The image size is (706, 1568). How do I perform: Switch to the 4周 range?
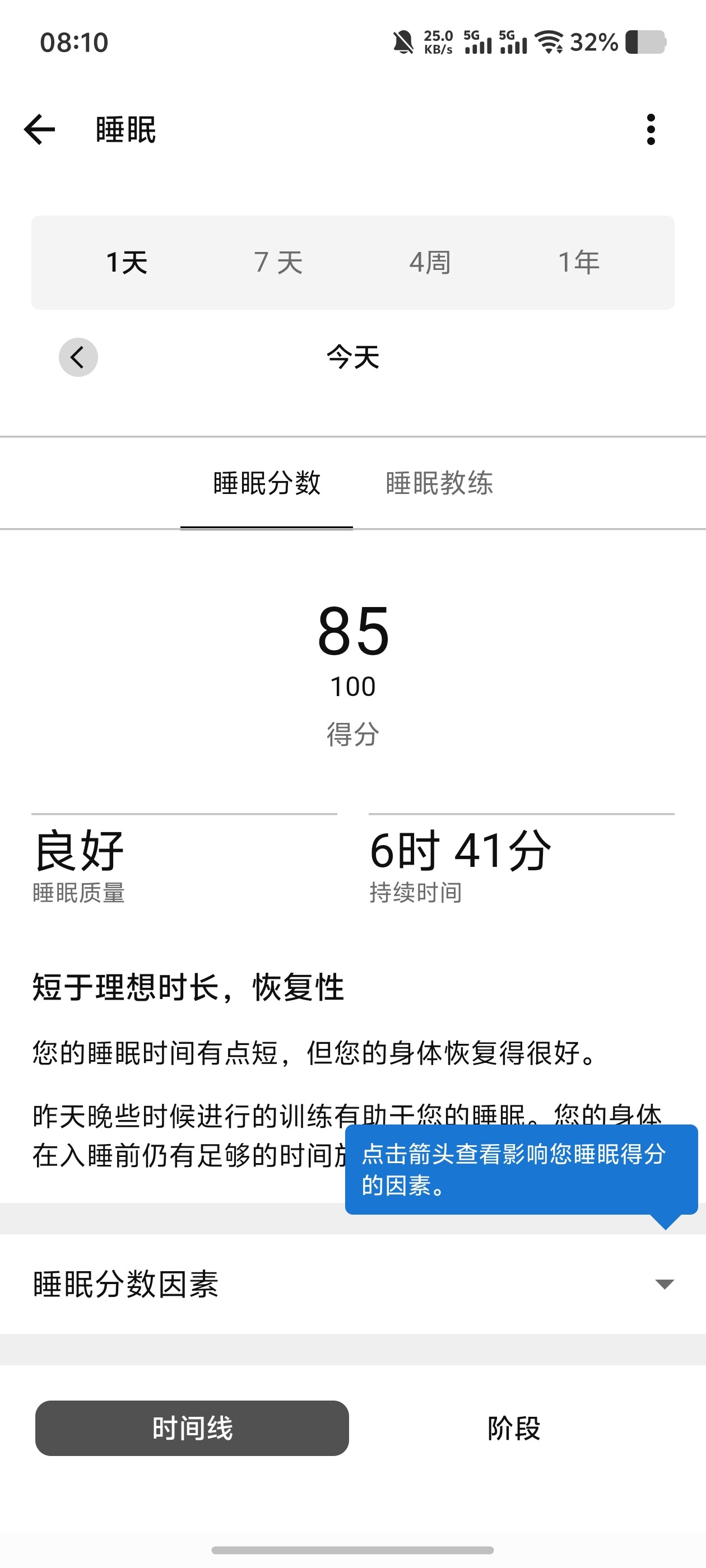(x=429, y=262)
